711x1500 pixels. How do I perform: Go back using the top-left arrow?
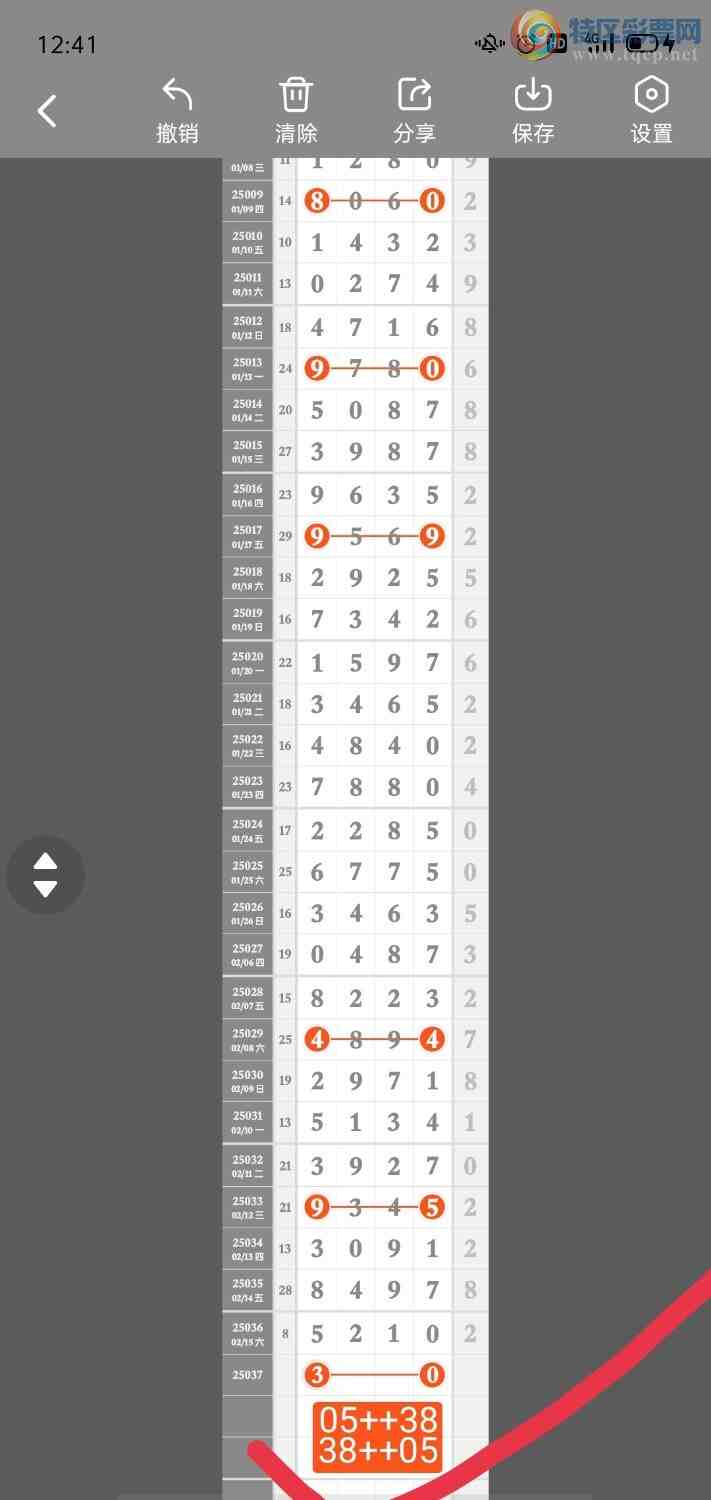(x=47, y=111)
